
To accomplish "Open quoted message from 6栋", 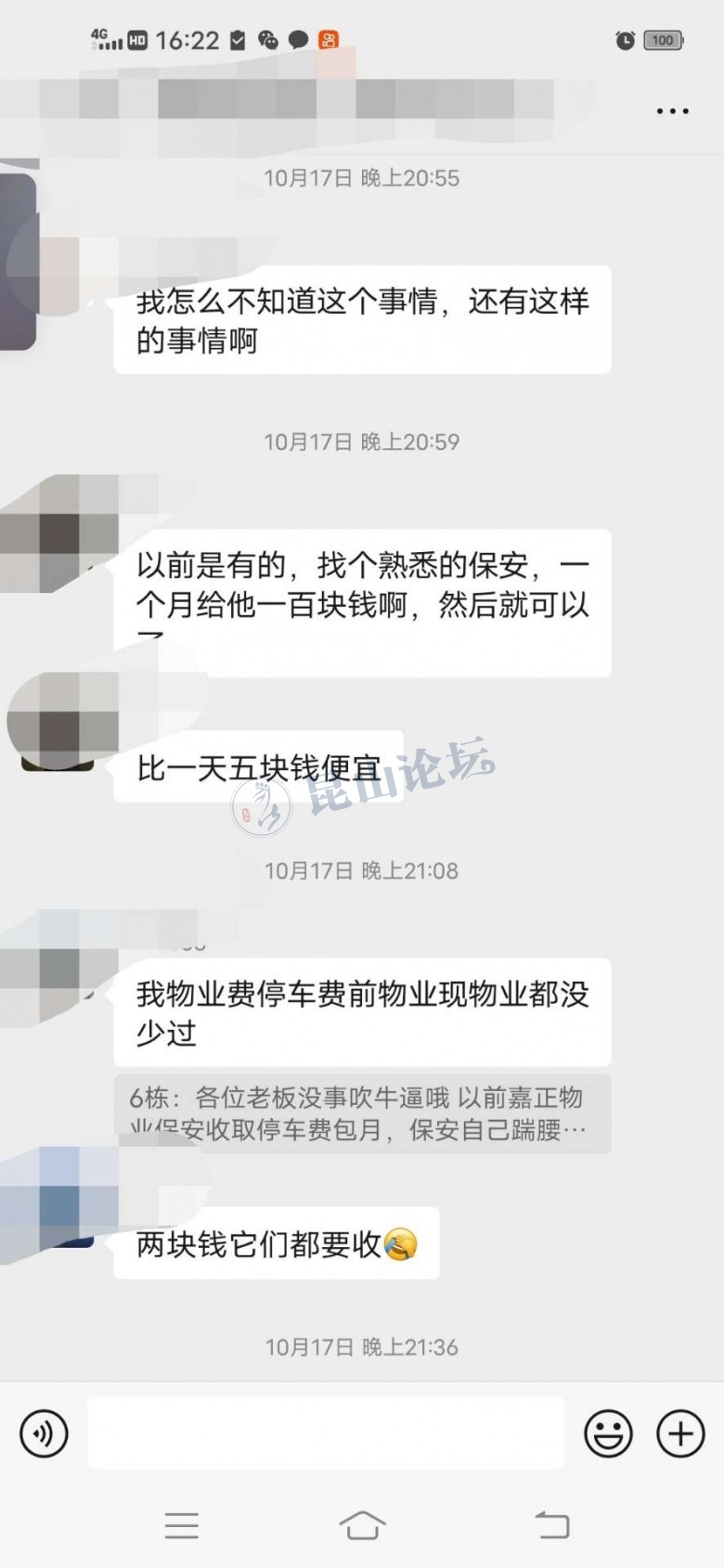I will point(362,1113).
